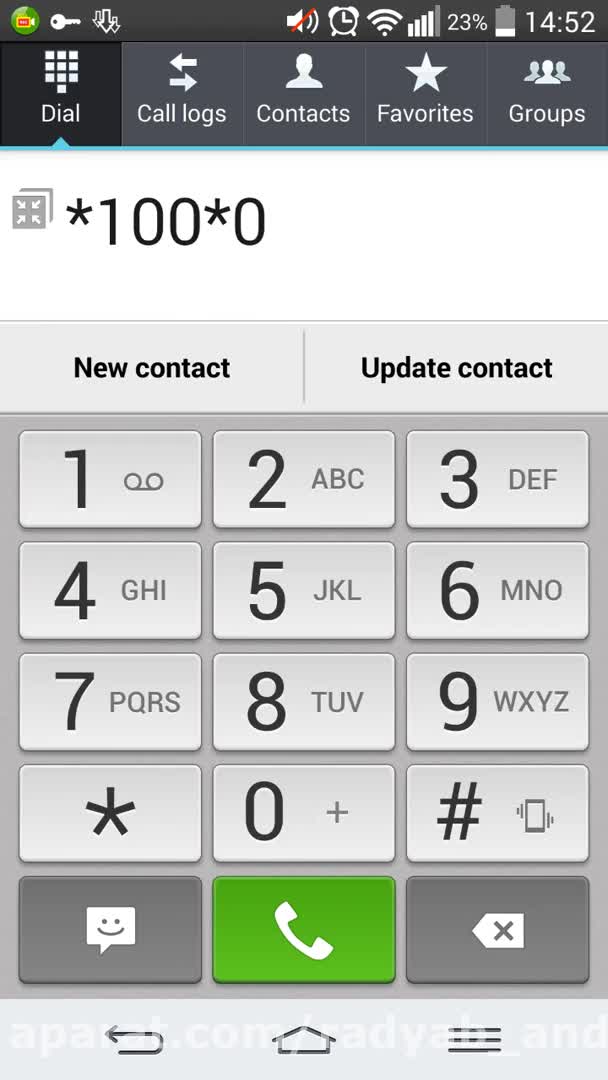
Task: Tap the Update contact button
Action: point(456,368)
